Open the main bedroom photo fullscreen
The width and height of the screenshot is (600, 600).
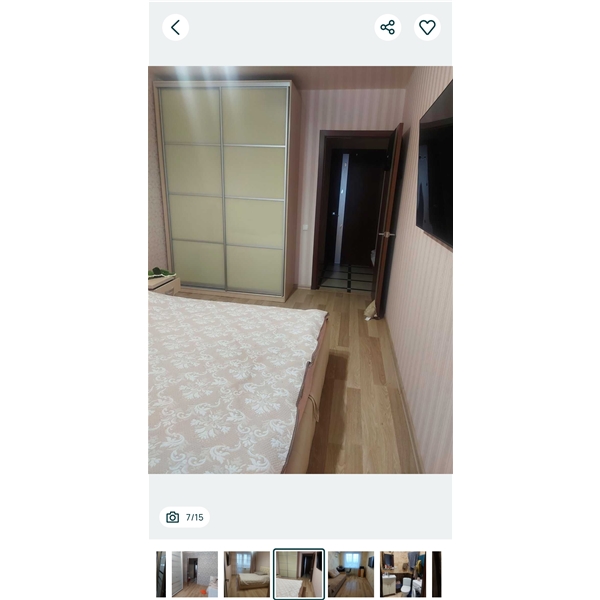click(300, 270)
